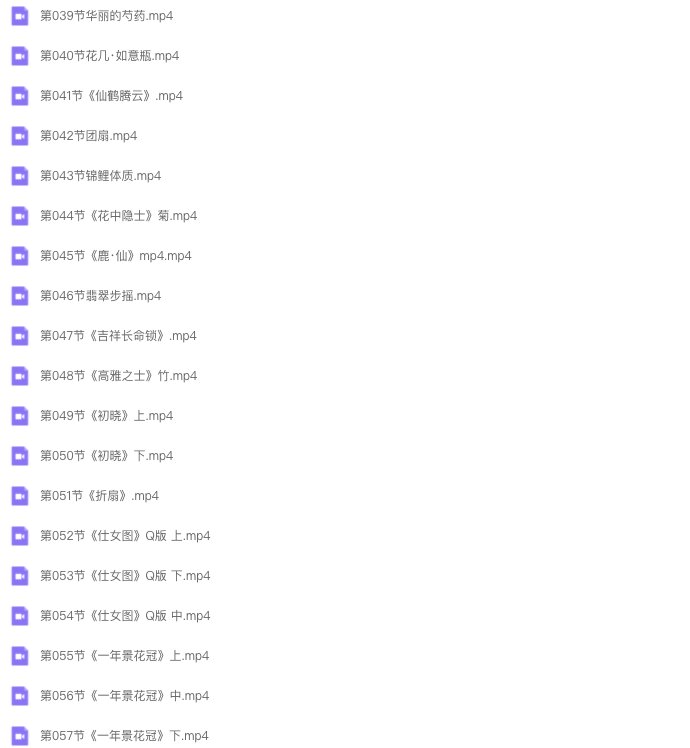Open 第043节锦鲤体质.mp4
This screenshot has height=748, width=690.
tap(100, 176)
